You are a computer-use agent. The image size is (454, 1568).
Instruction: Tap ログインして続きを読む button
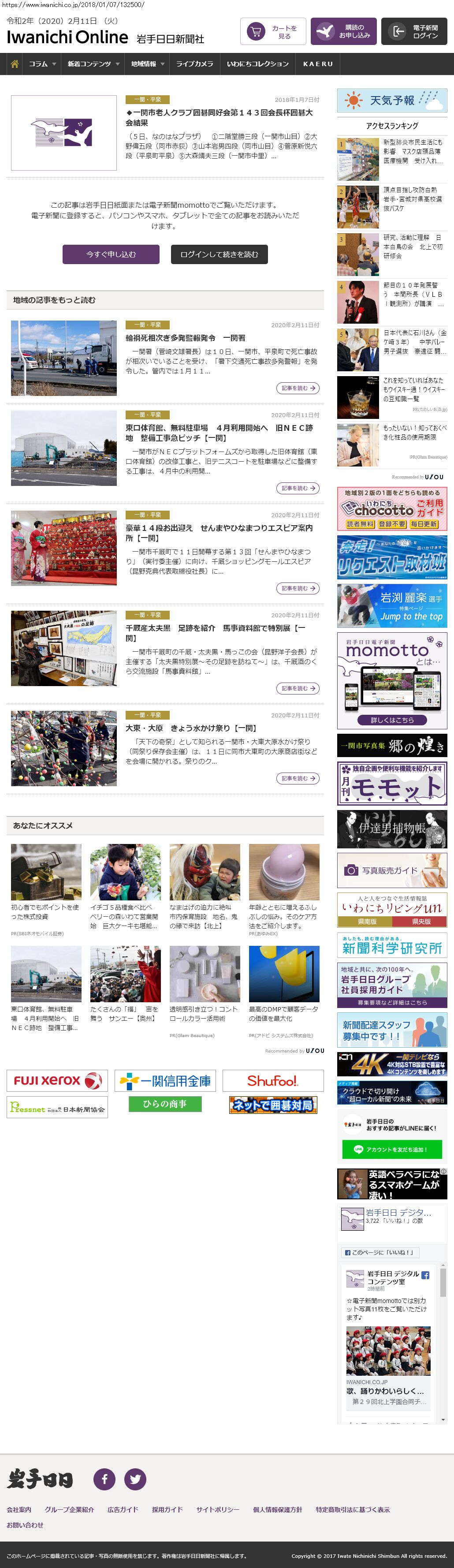[x=219, y=254]
